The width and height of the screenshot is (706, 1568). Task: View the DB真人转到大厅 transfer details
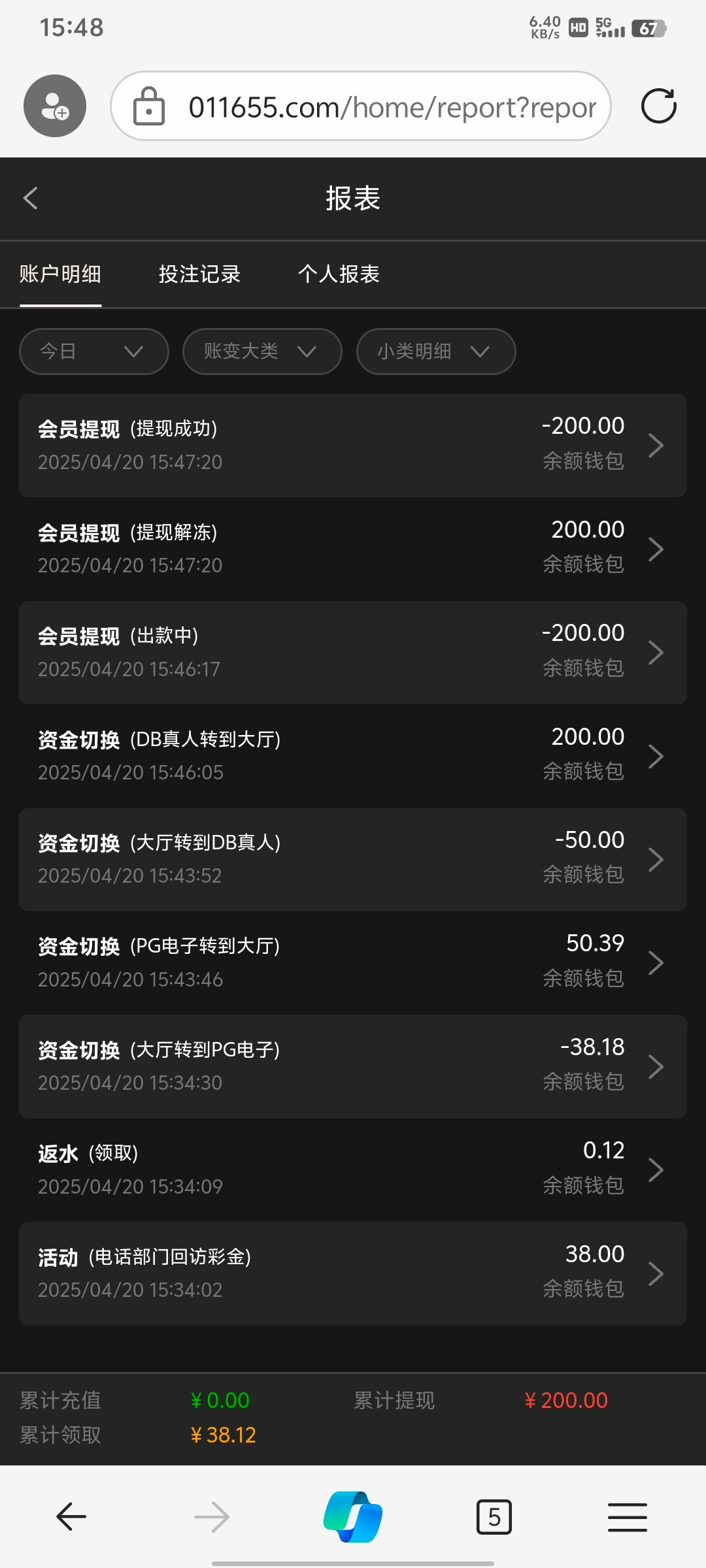click(x=353, y=756)
